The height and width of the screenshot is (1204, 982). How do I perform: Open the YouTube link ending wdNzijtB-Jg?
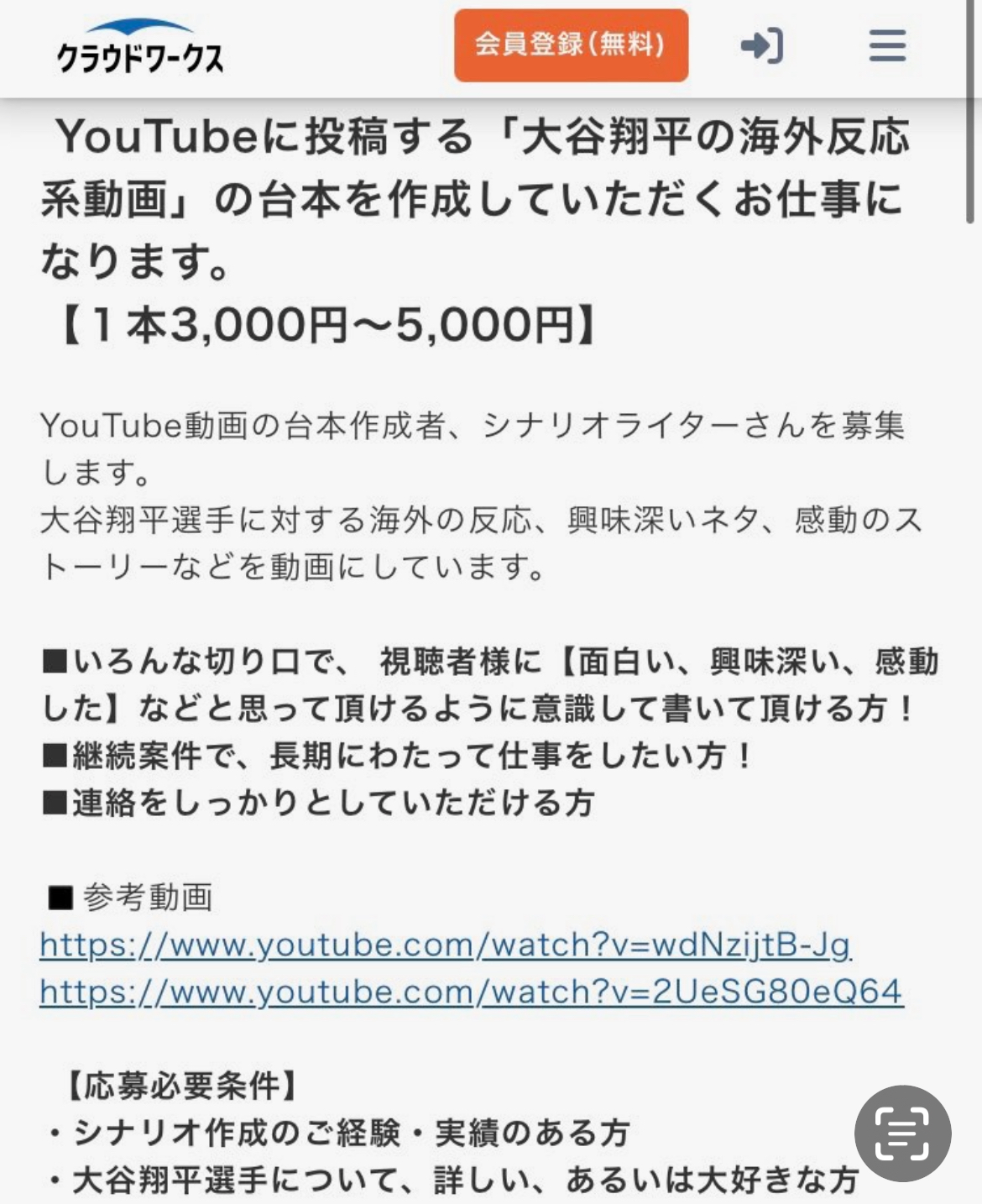click(445, 945)
